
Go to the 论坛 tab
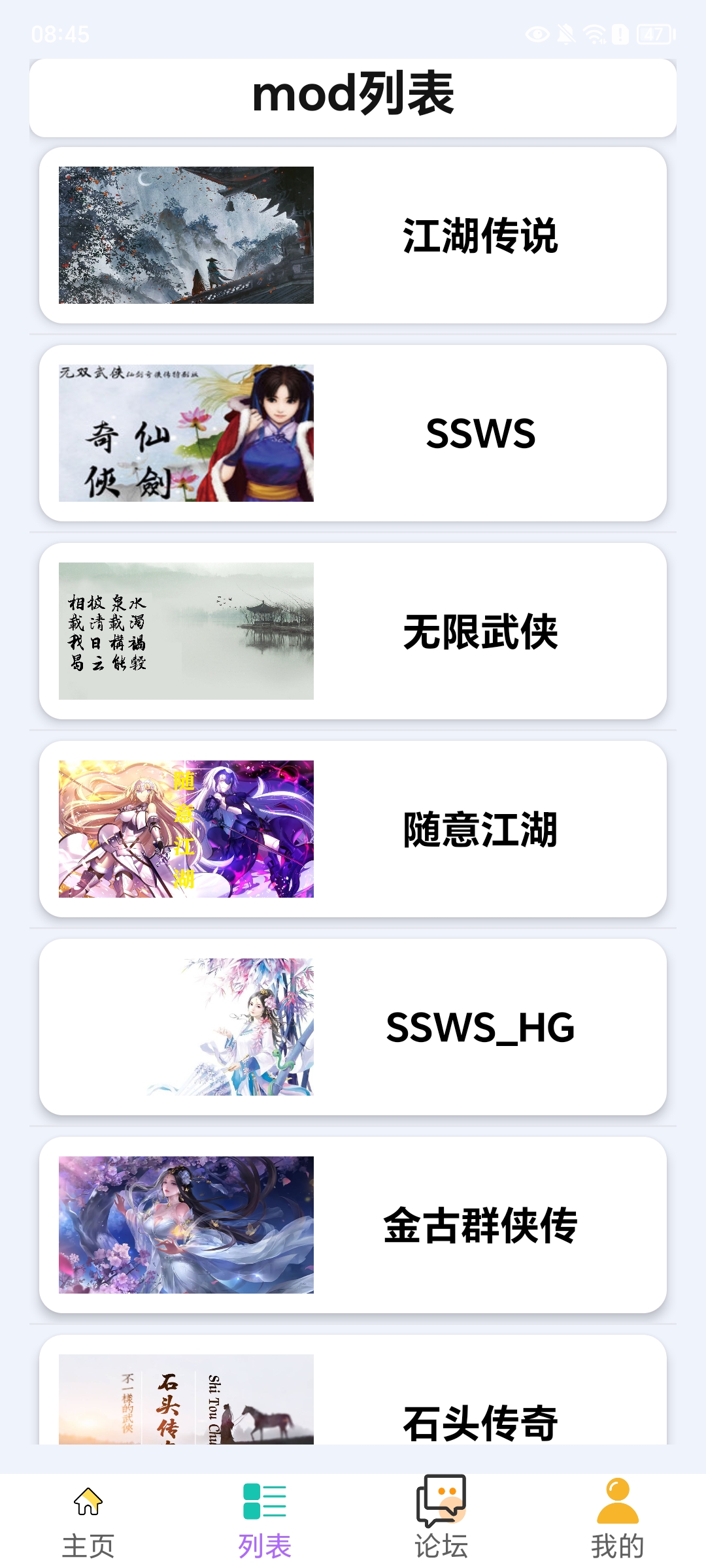point(441,1520)
